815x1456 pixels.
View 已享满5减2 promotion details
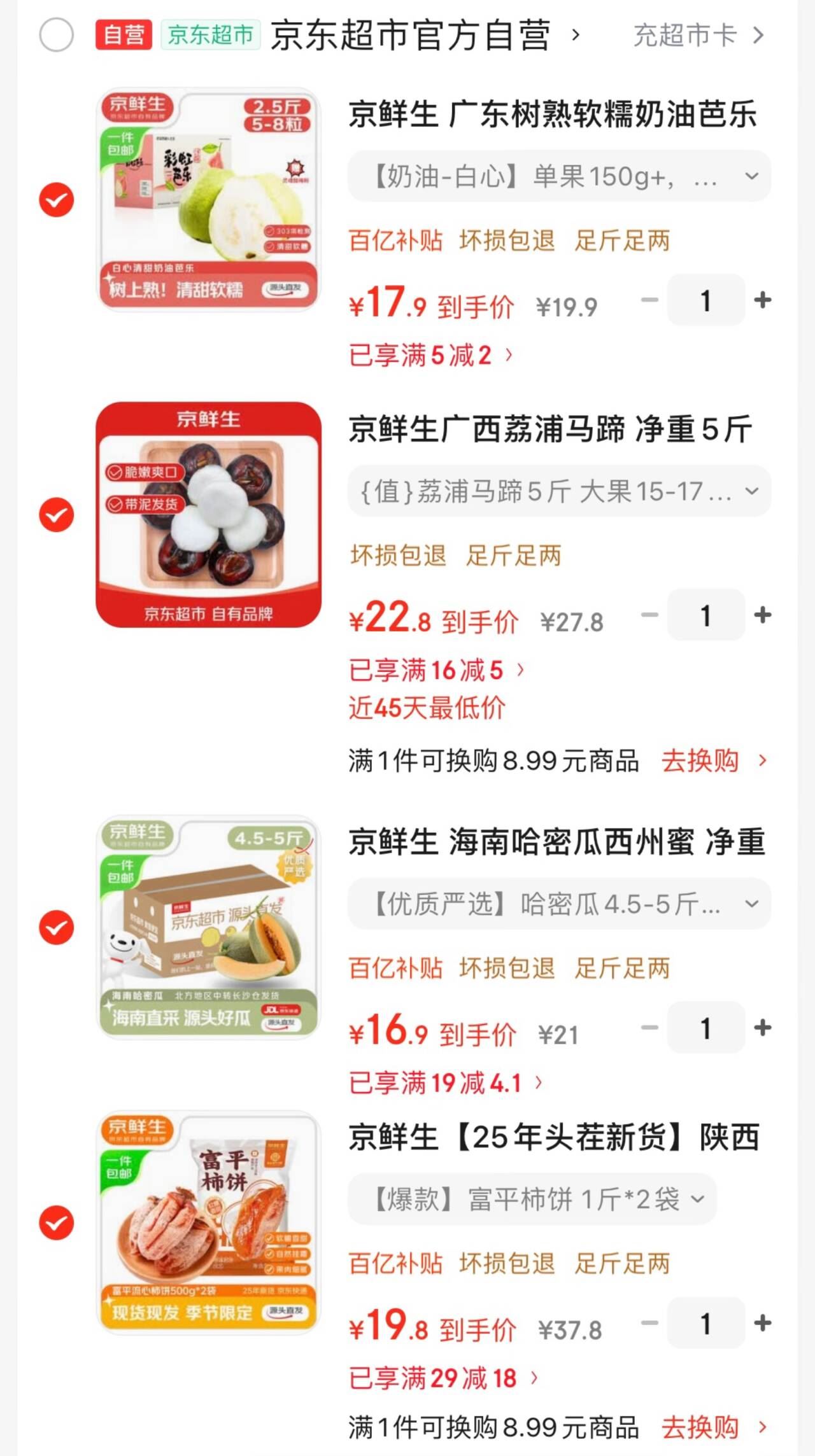click(430, 355)
